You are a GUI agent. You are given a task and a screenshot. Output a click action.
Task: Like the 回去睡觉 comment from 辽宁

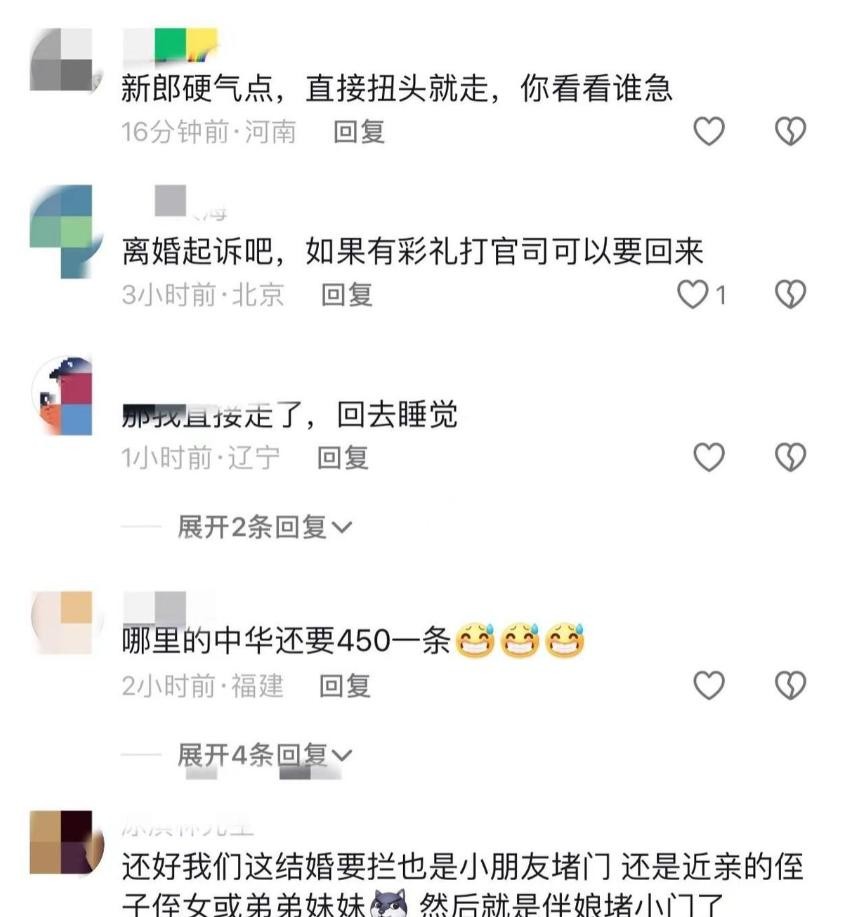(709, 457)
